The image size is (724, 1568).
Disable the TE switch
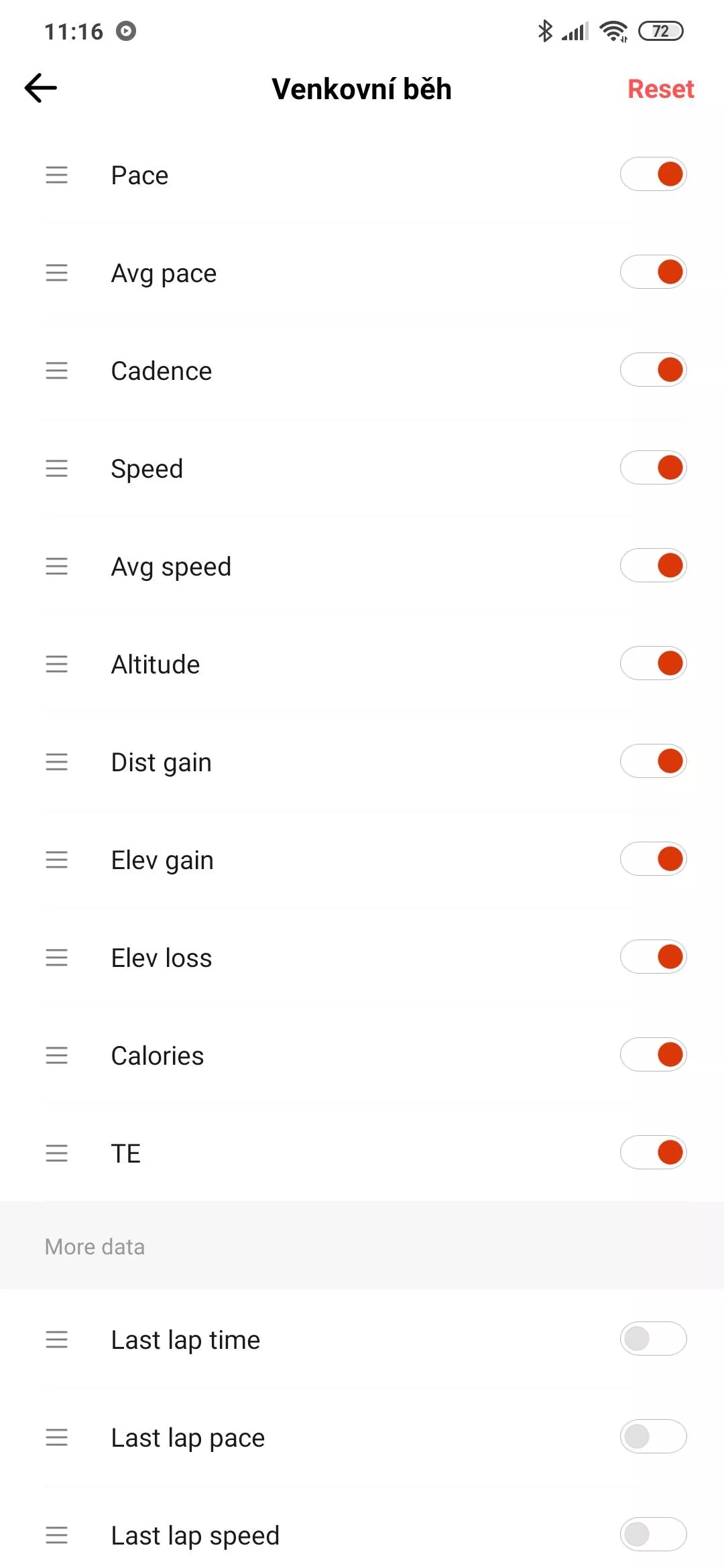[x=654, y=1153]
